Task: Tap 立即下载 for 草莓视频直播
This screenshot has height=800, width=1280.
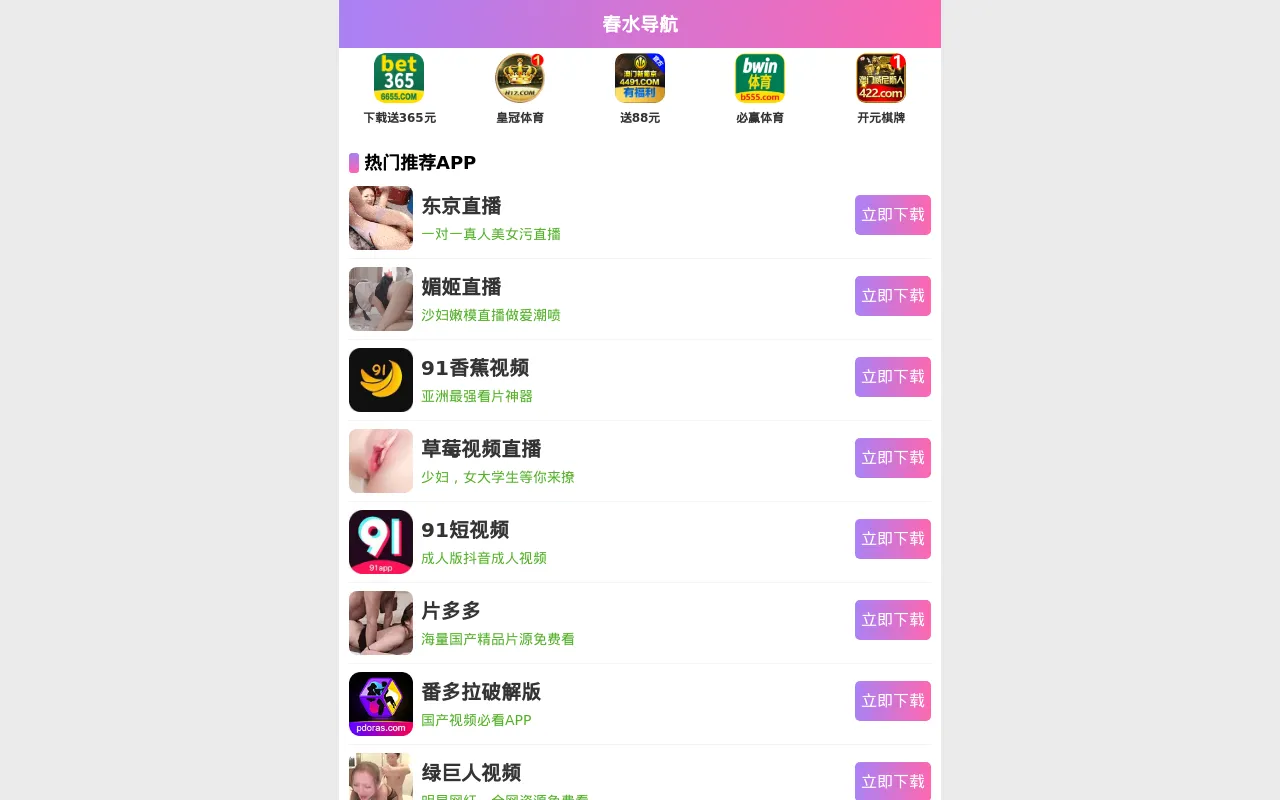Action: click(892, 458)
